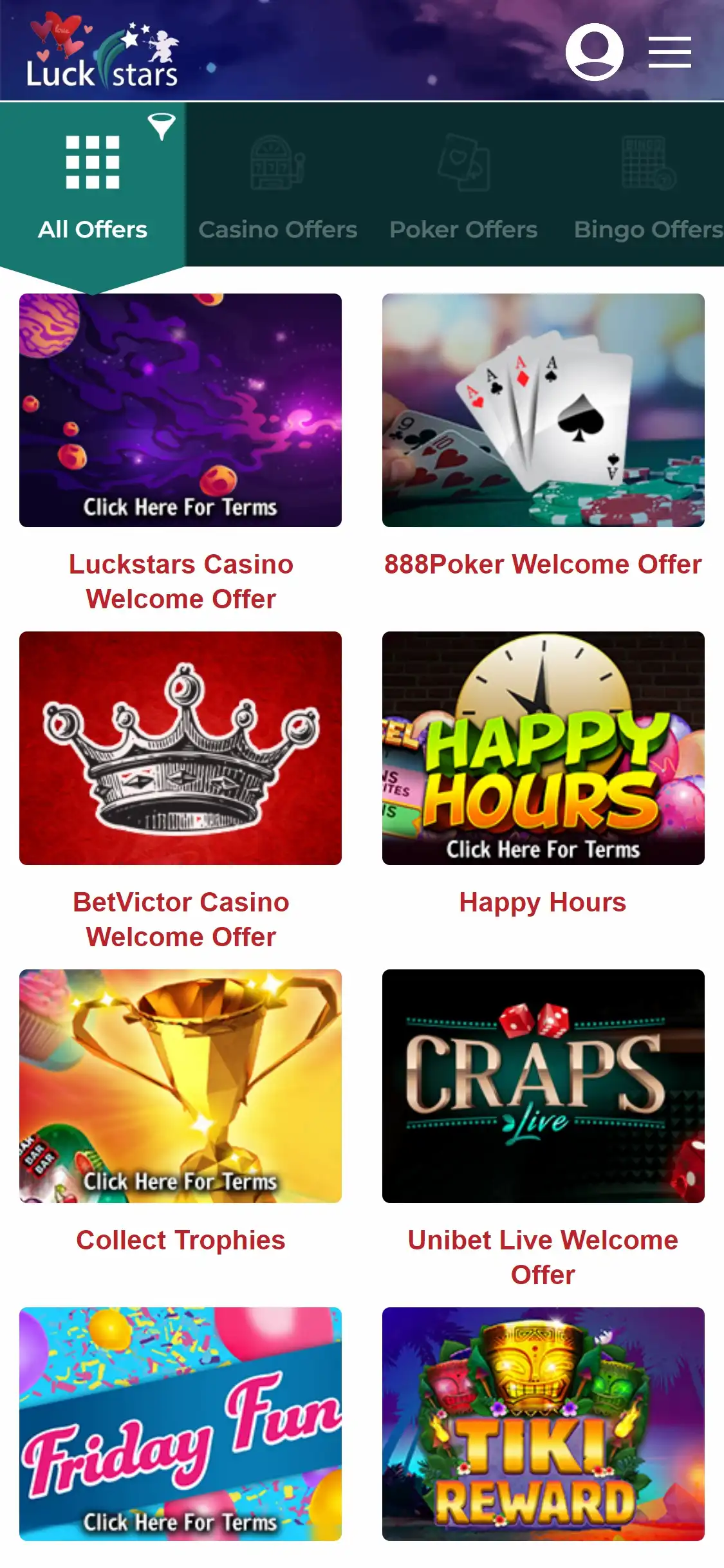
Task: Open the hamburger menu
Action: [x=669, y=52]
